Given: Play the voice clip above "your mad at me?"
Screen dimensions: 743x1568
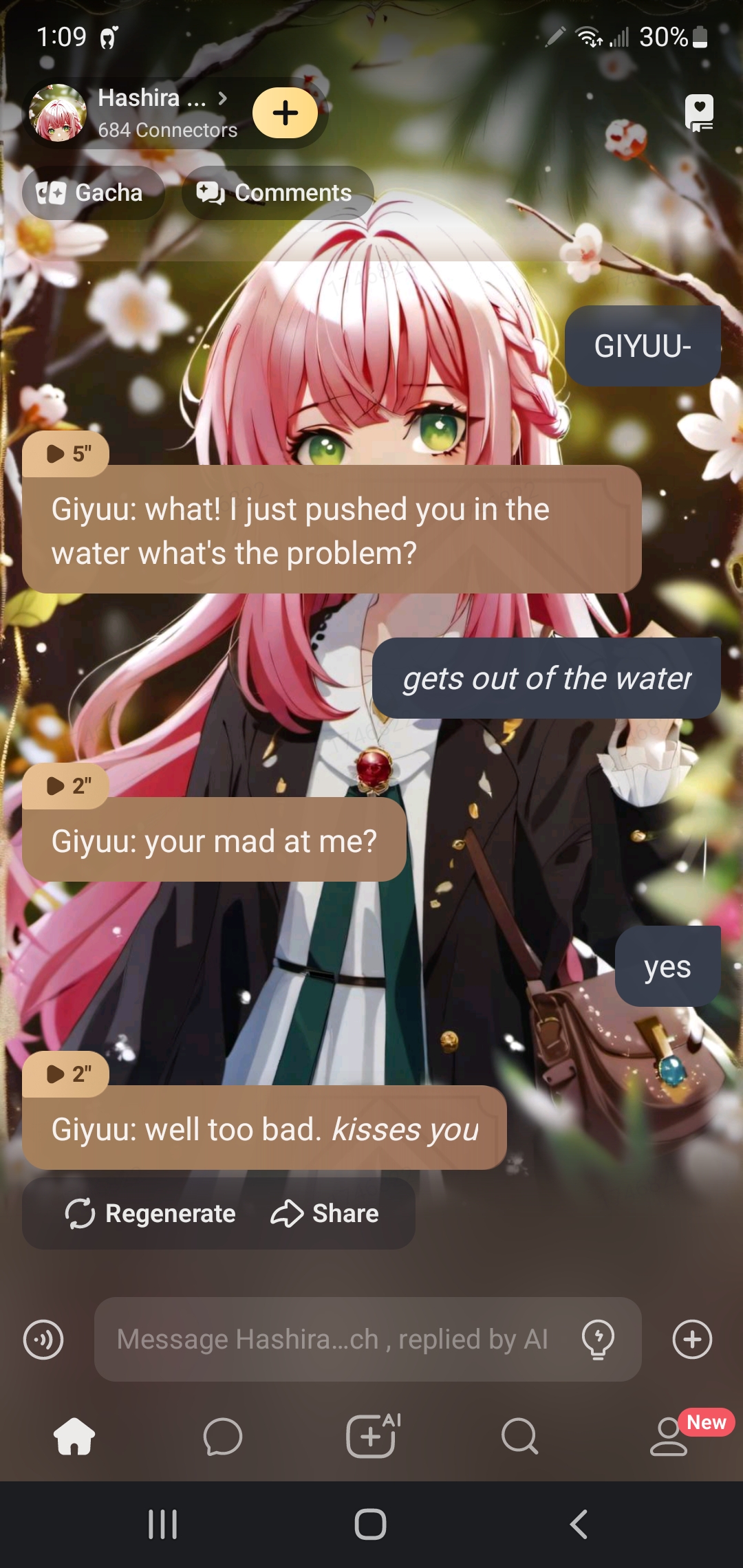Looking at the screenshot, I should coord(66,785).
